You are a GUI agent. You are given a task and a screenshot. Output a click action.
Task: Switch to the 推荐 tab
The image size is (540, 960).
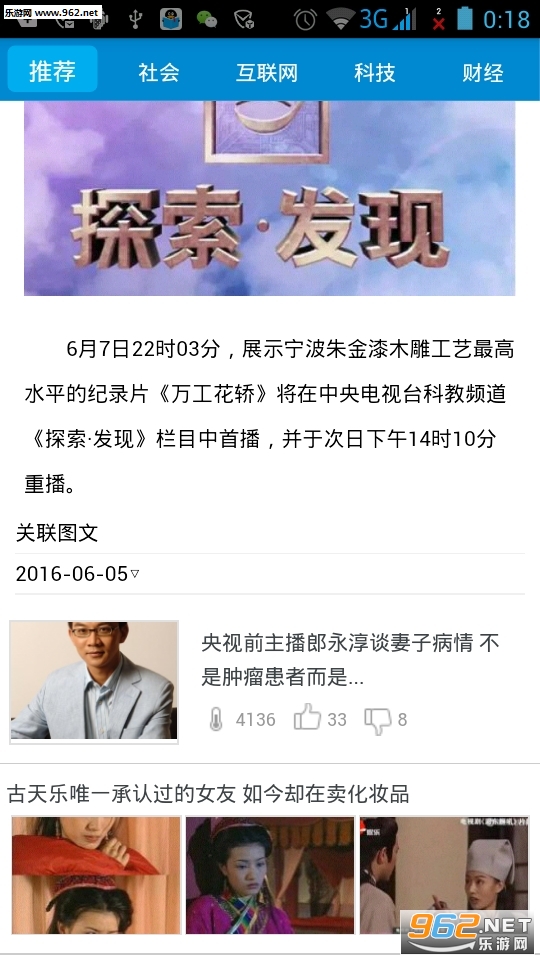pos(52,70)
